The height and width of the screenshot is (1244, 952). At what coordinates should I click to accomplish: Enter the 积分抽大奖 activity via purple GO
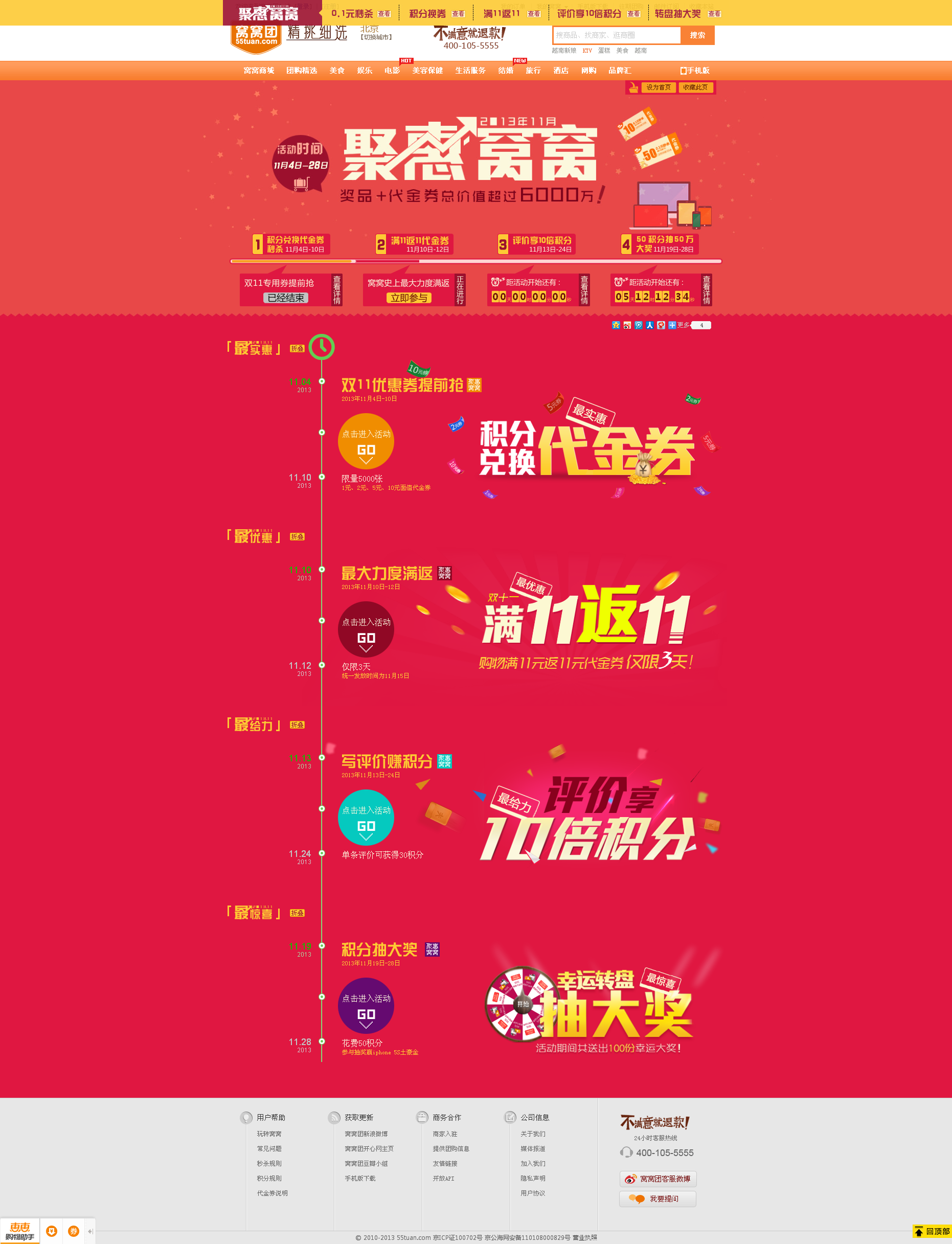pos(366,1006)
